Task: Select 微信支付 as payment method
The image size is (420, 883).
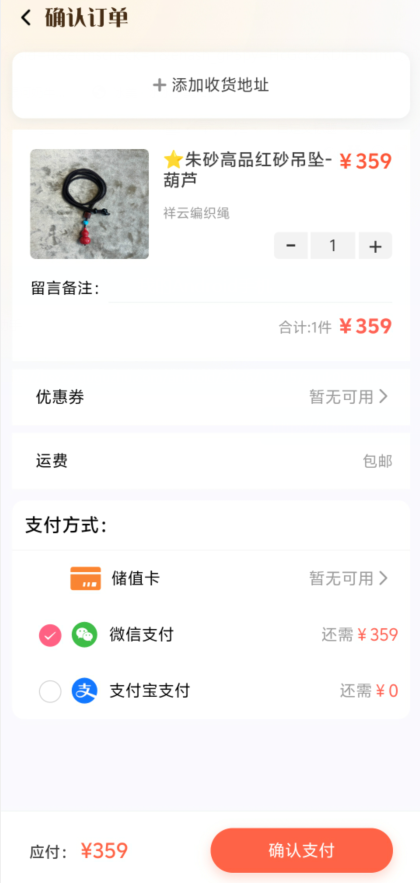Action: click(211, 635)
